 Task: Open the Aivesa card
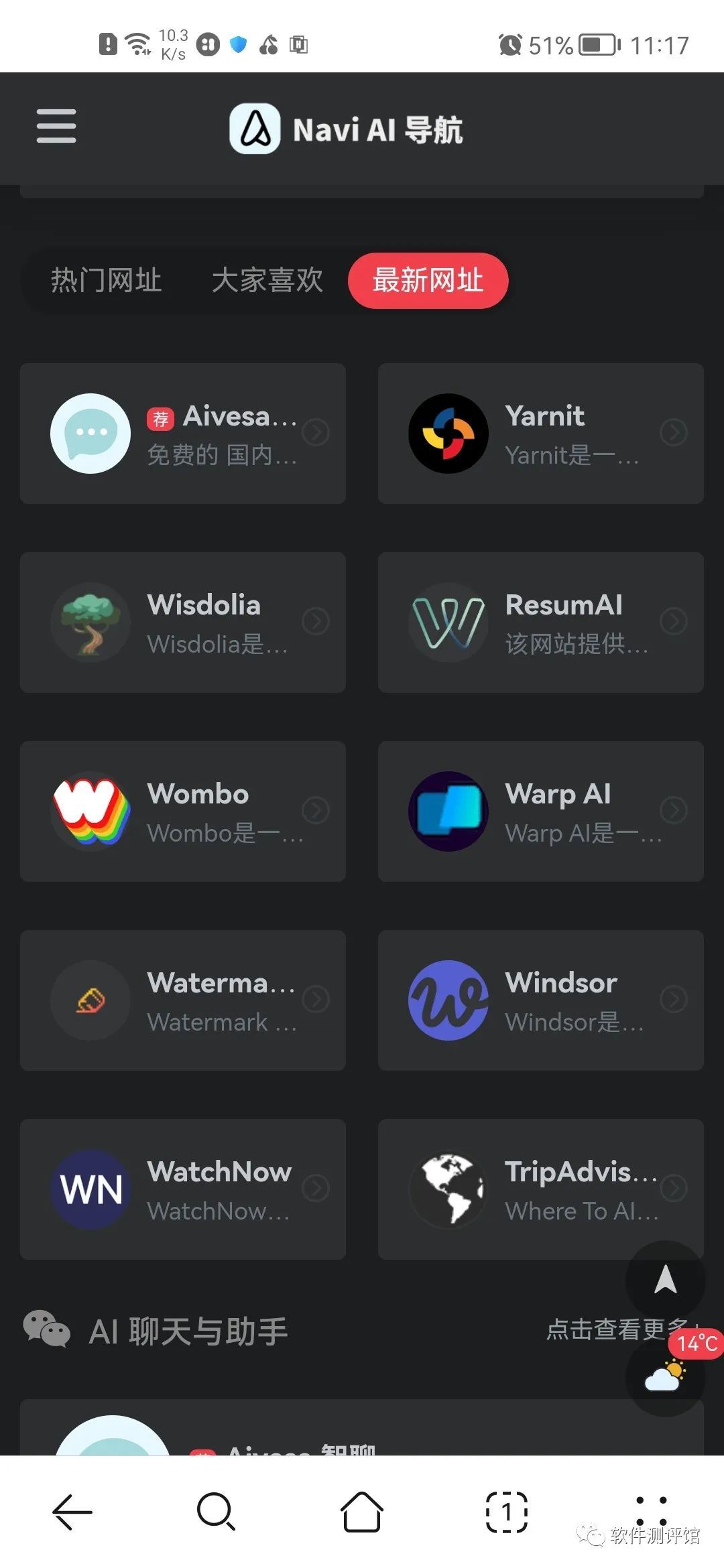[x=183, y=434]
